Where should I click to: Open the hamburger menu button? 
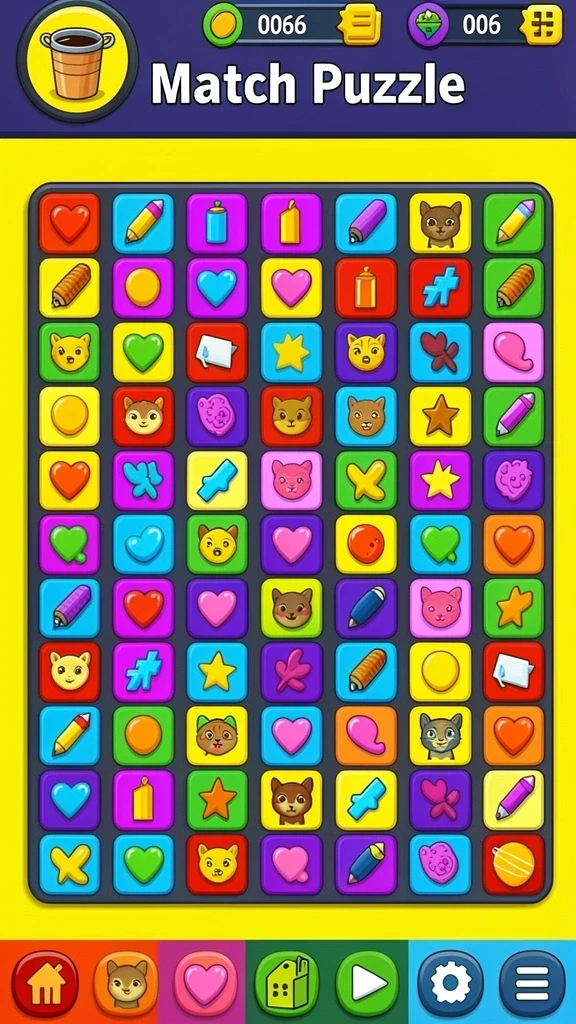coord(532,984)
